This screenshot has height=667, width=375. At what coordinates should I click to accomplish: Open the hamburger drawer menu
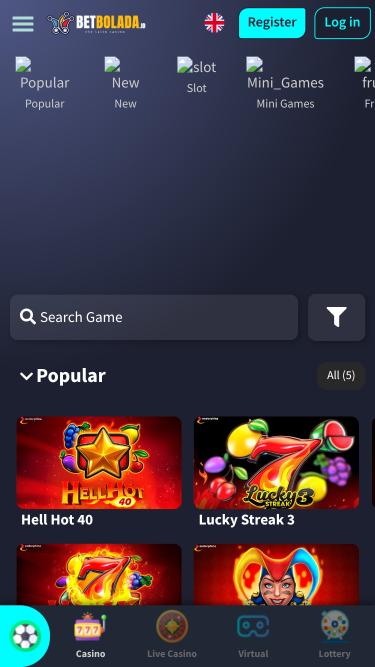[23, 24]
